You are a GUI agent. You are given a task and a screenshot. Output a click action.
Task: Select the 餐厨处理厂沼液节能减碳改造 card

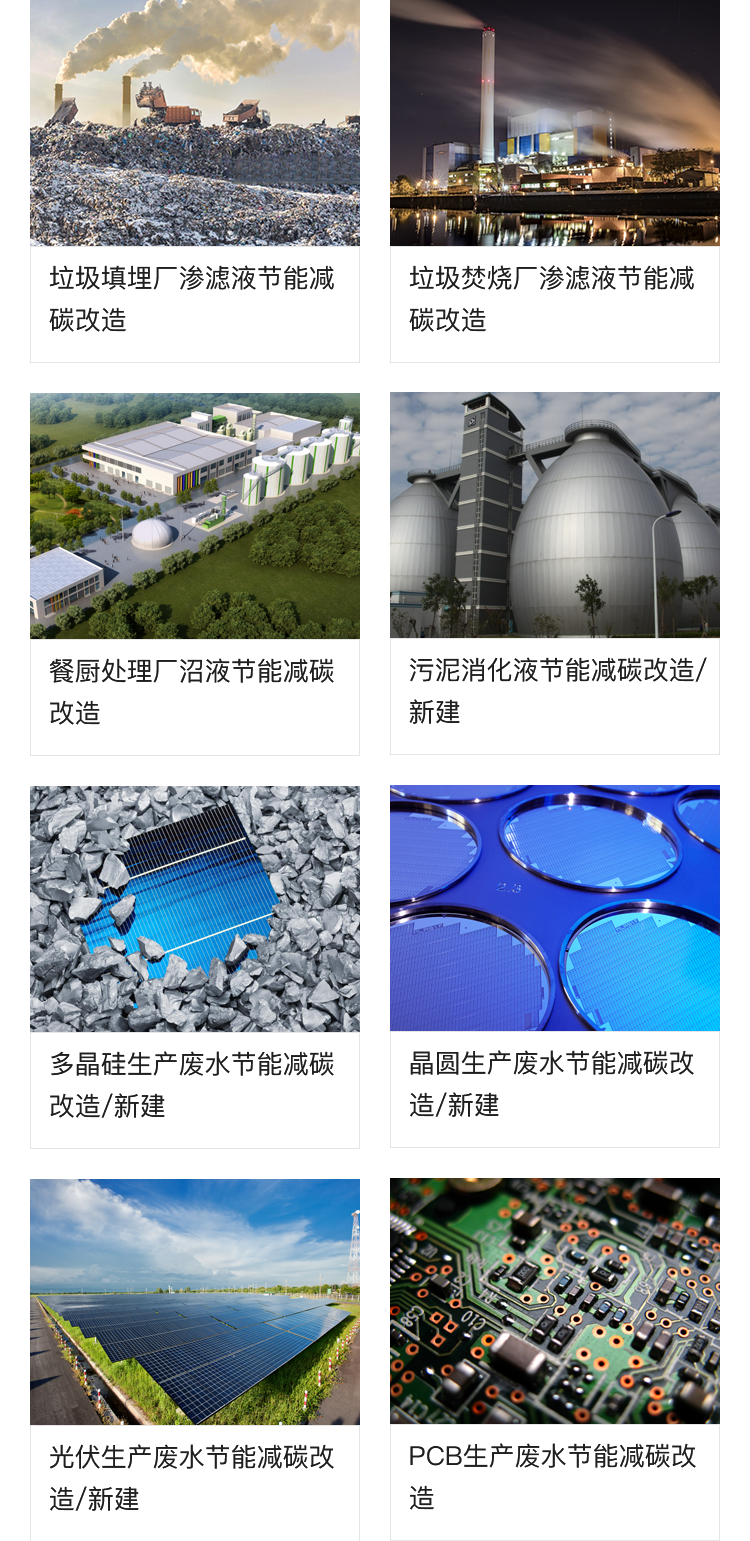pyautogui.click(x=194, y=573)
